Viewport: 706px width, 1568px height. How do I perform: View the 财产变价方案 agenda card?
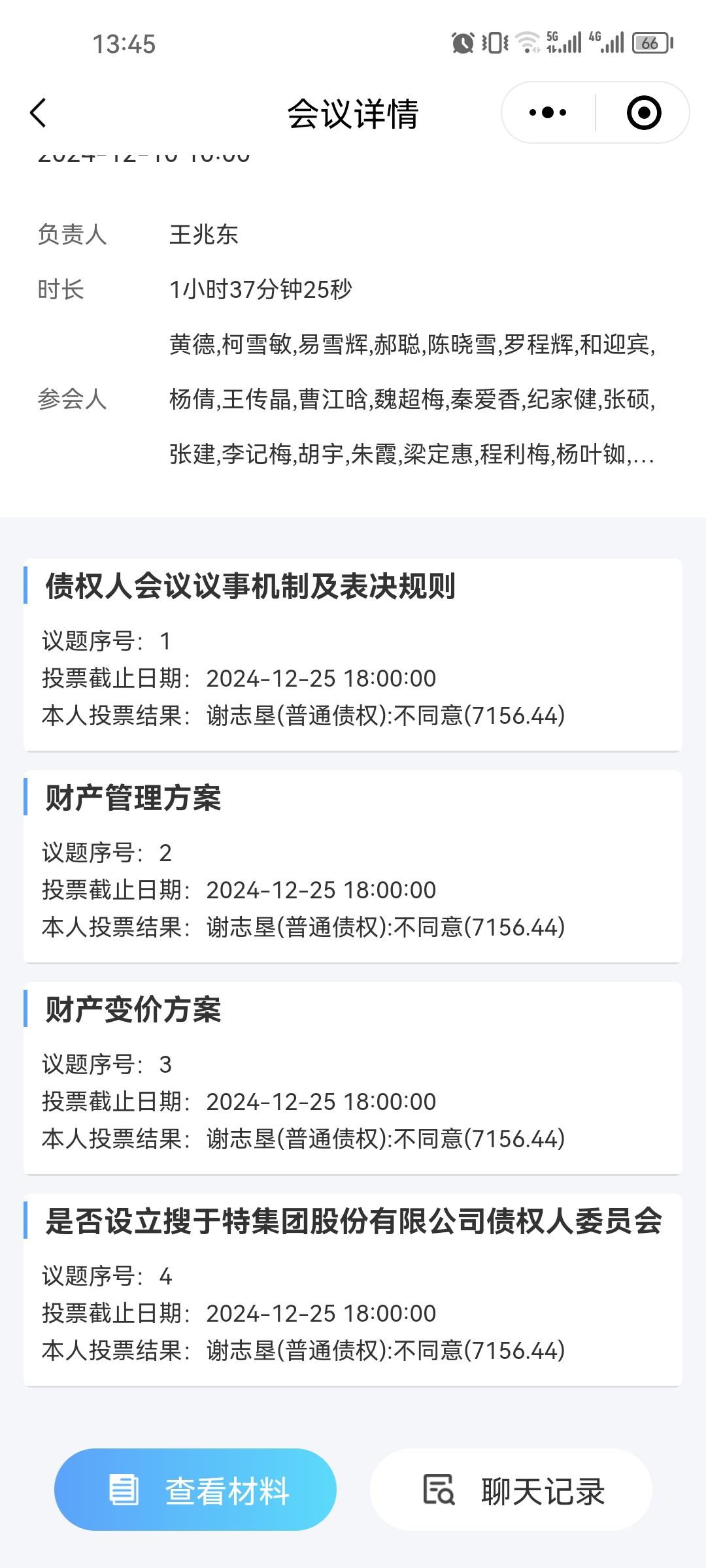[x=353, y=1078]
